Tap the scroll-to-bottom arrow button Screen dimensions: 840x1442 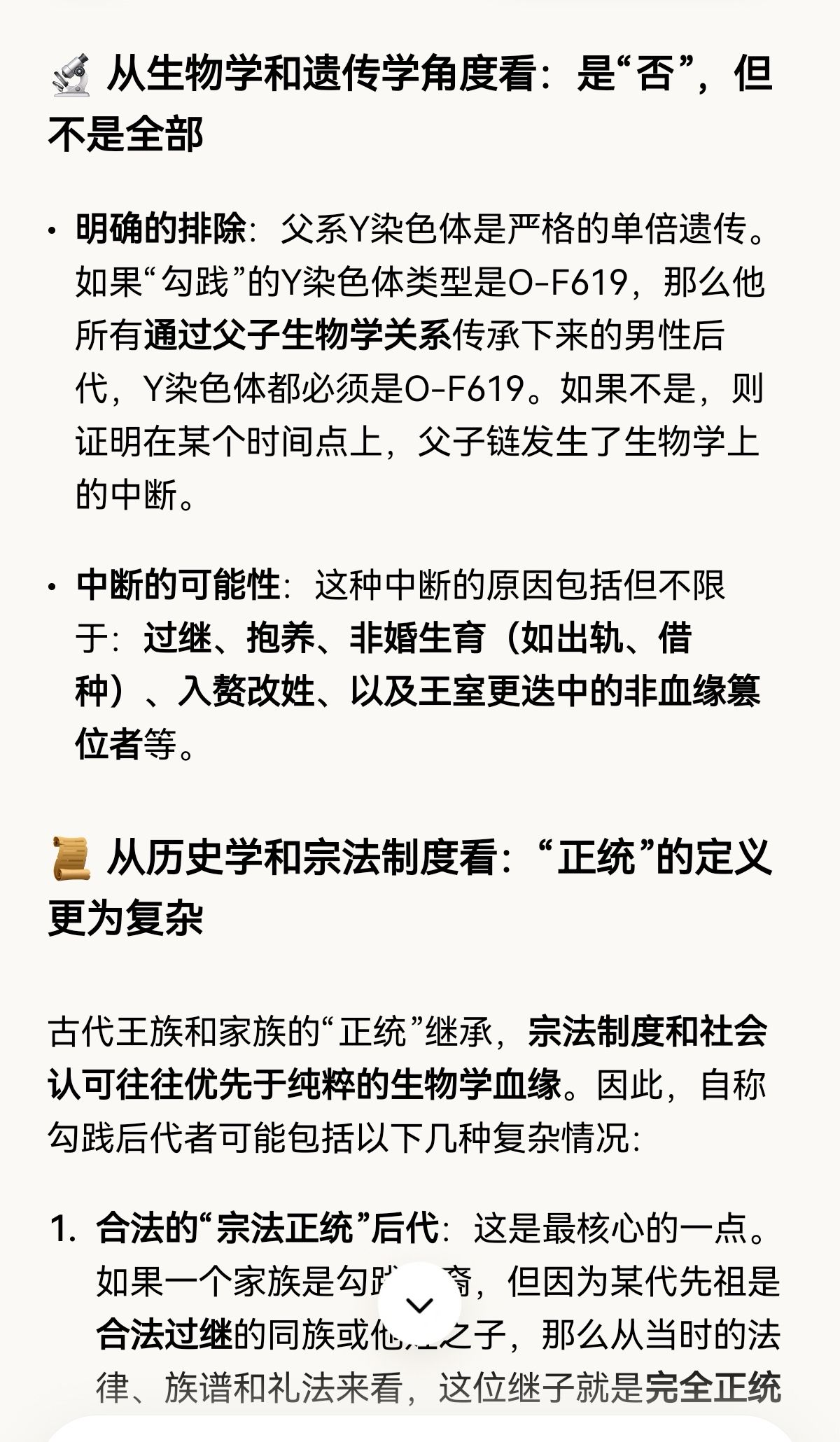(419, 1304)
